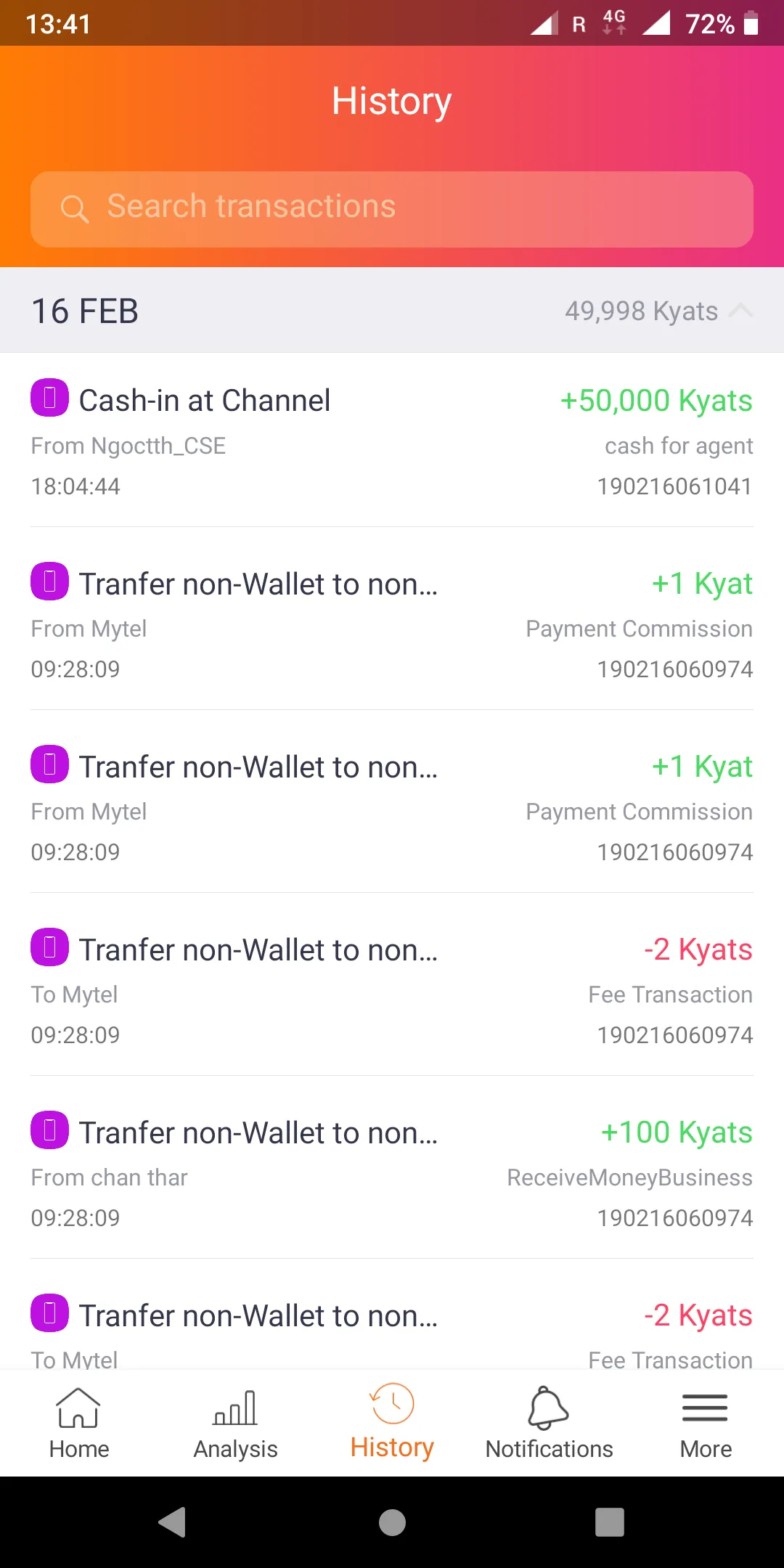Tap the battery indicator at 72%
784x1568 pixels.
751,24
